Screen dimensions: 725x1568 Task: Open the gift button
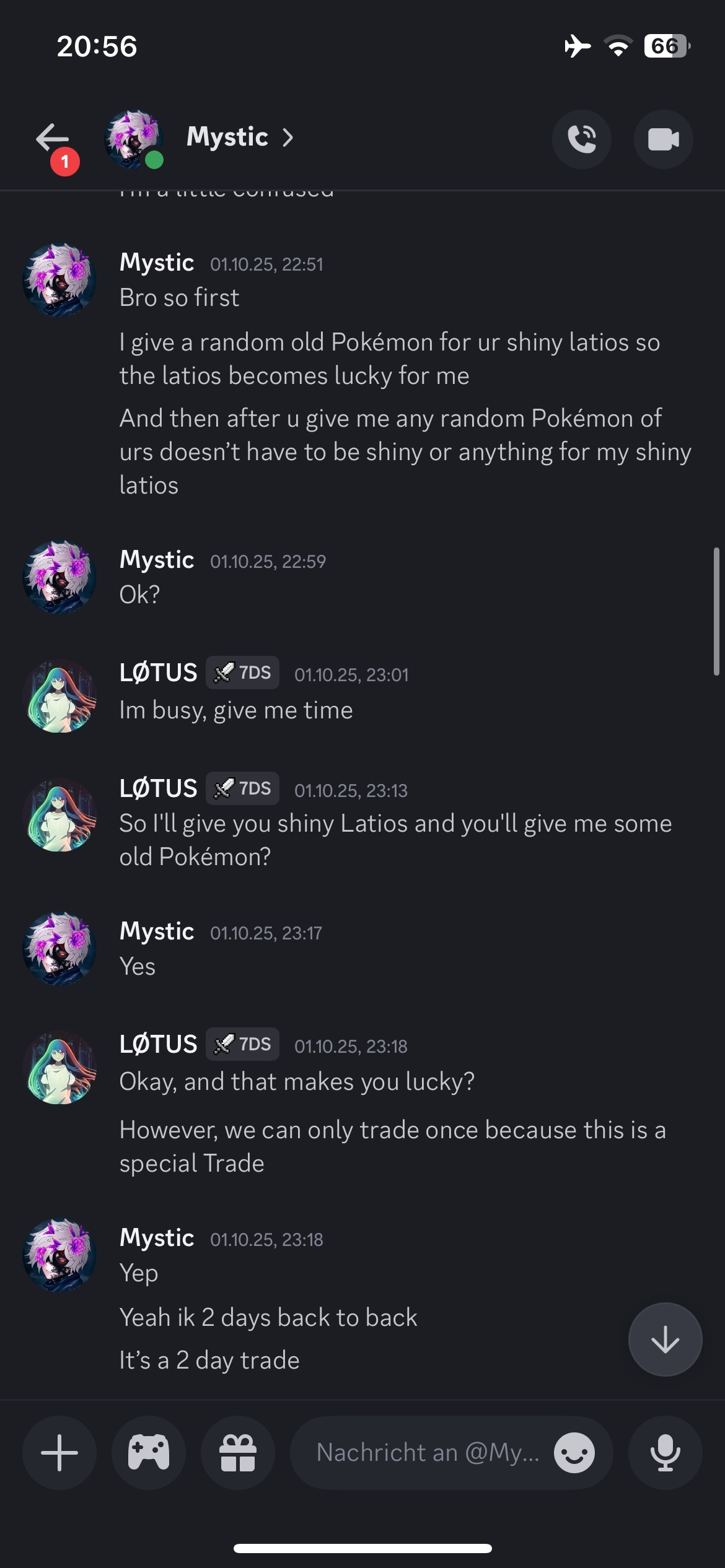(238, 1452)
